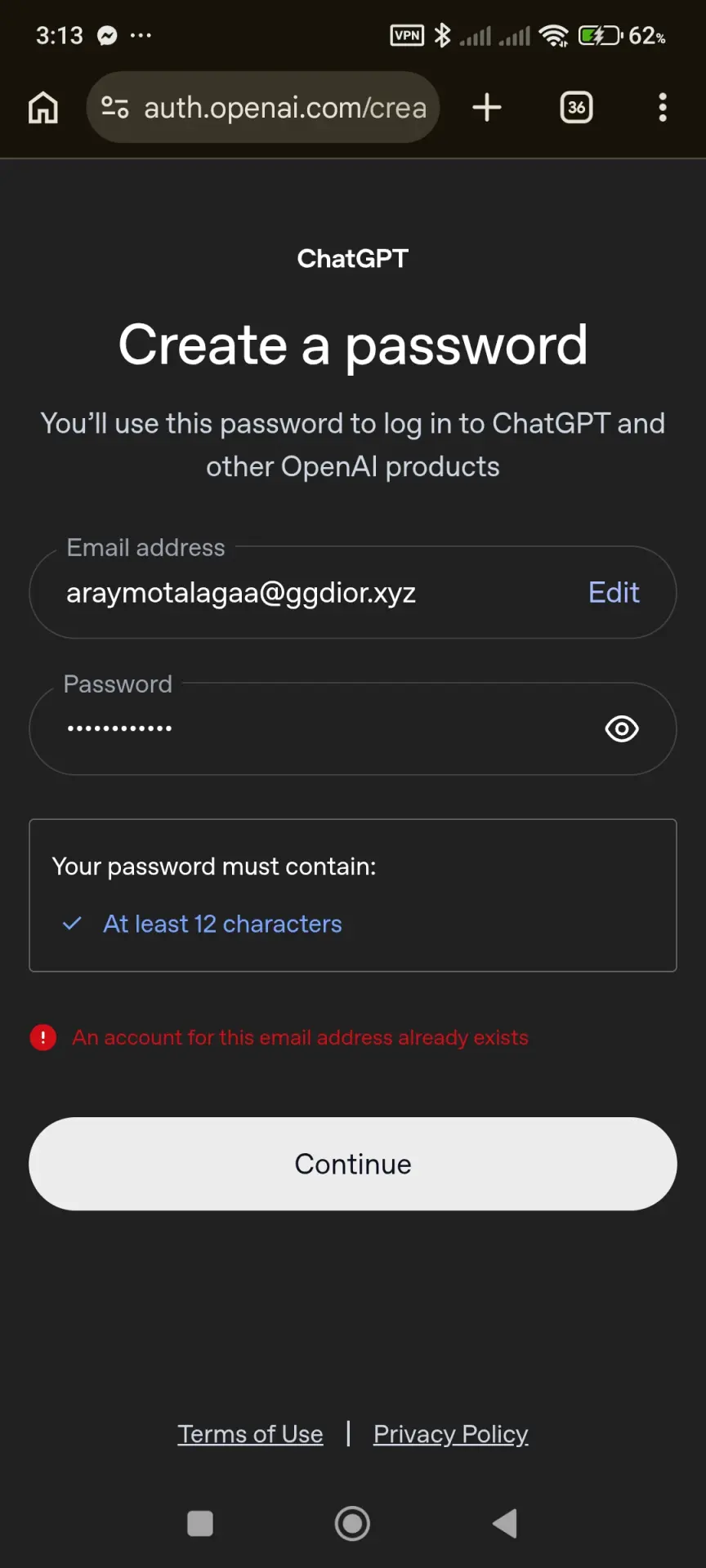Go back with the system back button
Viewport: 706px width, 1568px height.
coord(506,1523)
